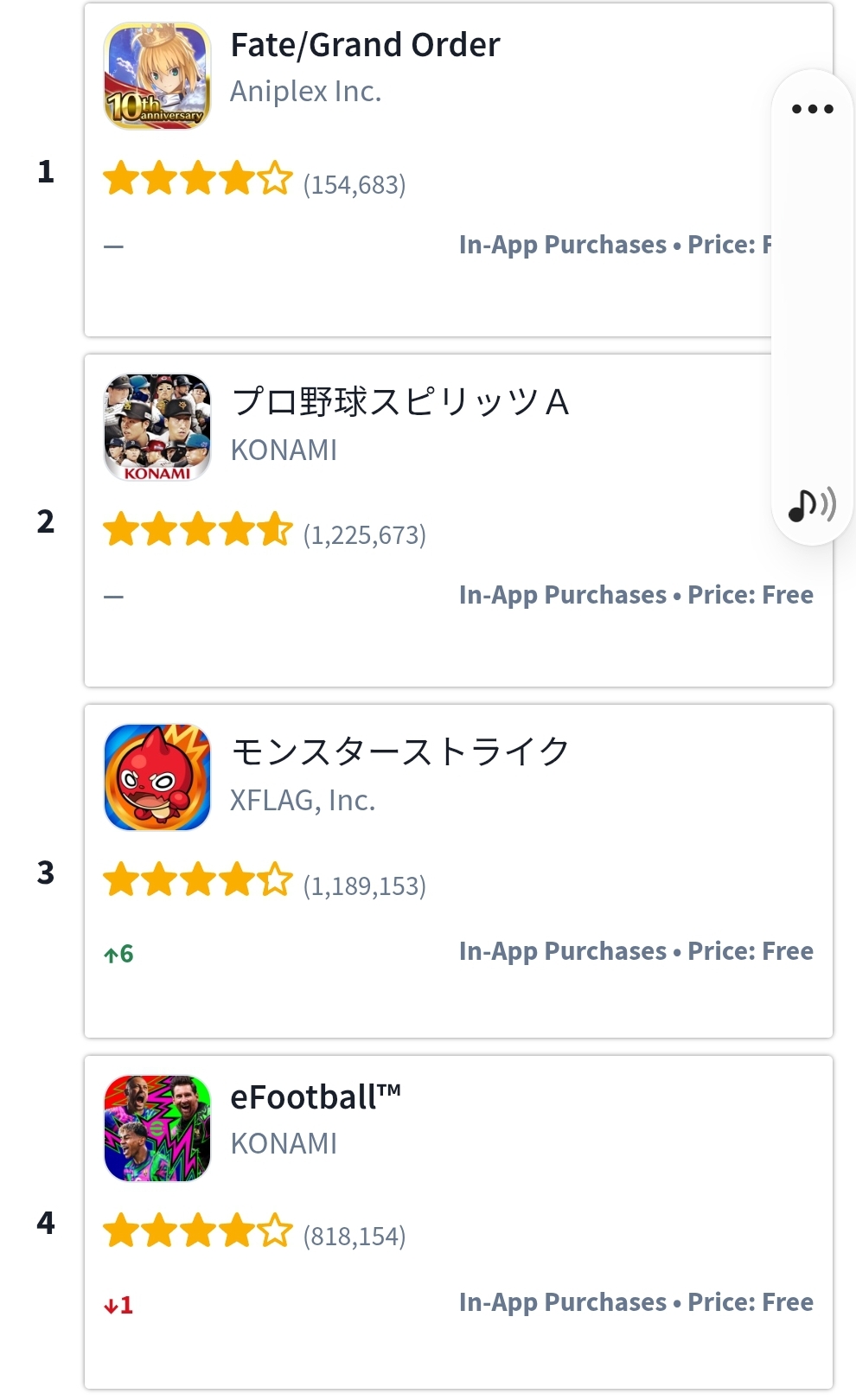Open the three-dot menu on the floating panel
This screenshot has height=1400, width=856.
[x=812, y=109]
